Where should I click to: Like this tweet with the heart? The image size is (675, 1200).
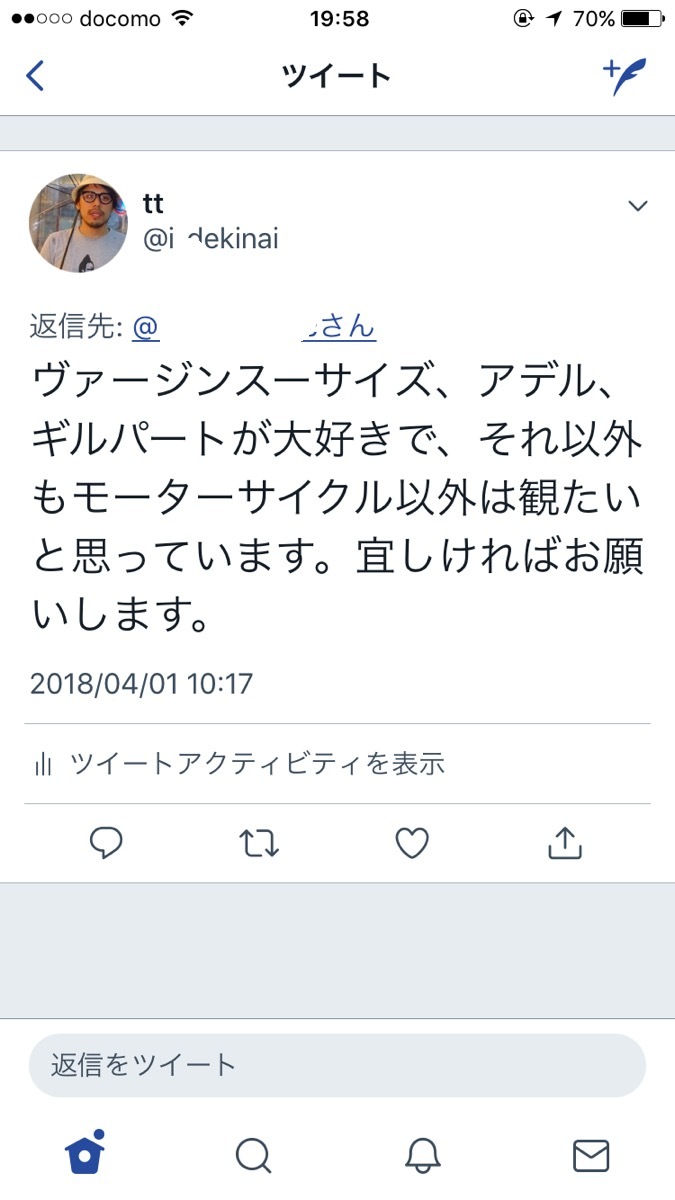pyautogui.click(x=411, y=843)
